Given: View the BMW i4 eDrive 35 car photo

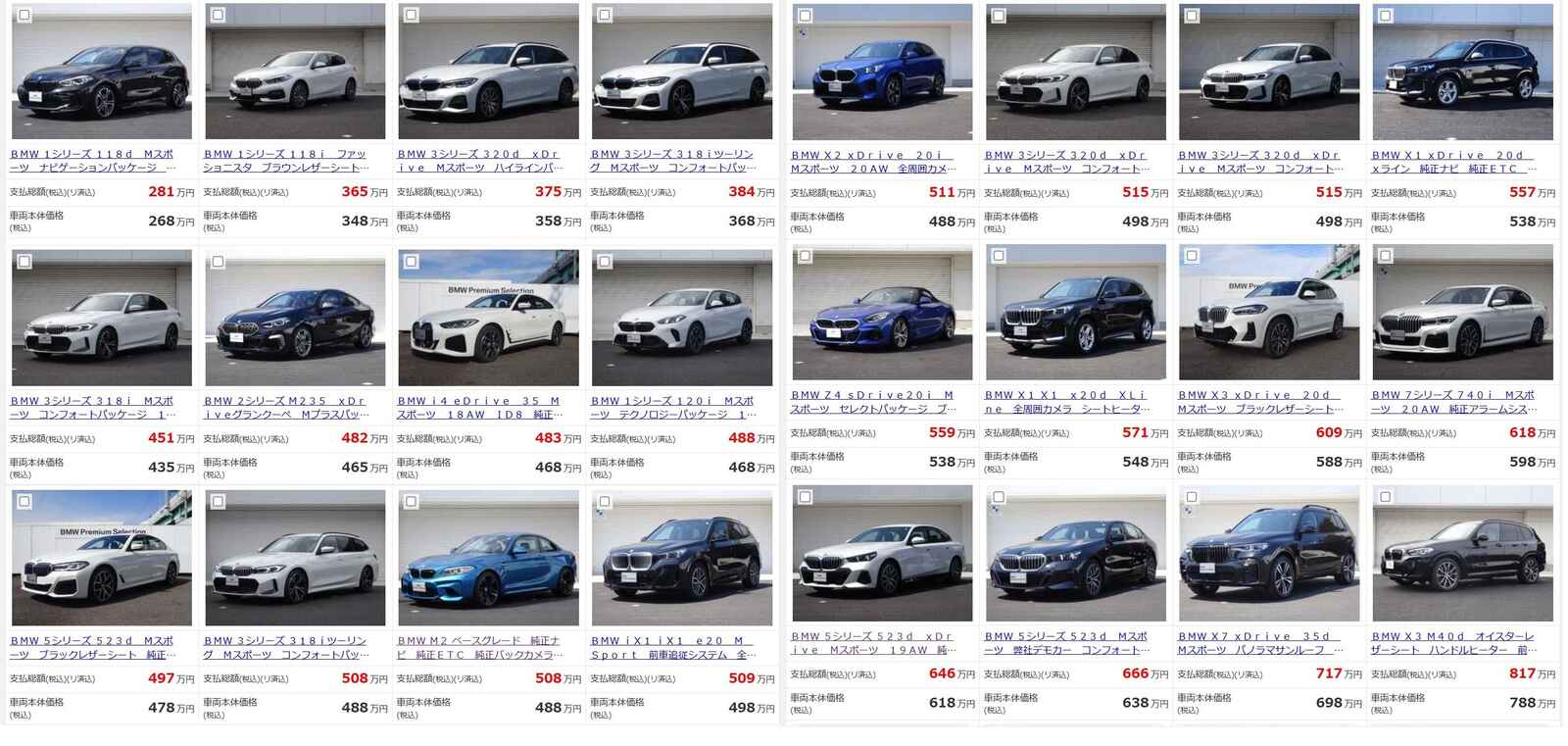Looking at the screenshot, I should pyautogui.click(x=487, y=318).
